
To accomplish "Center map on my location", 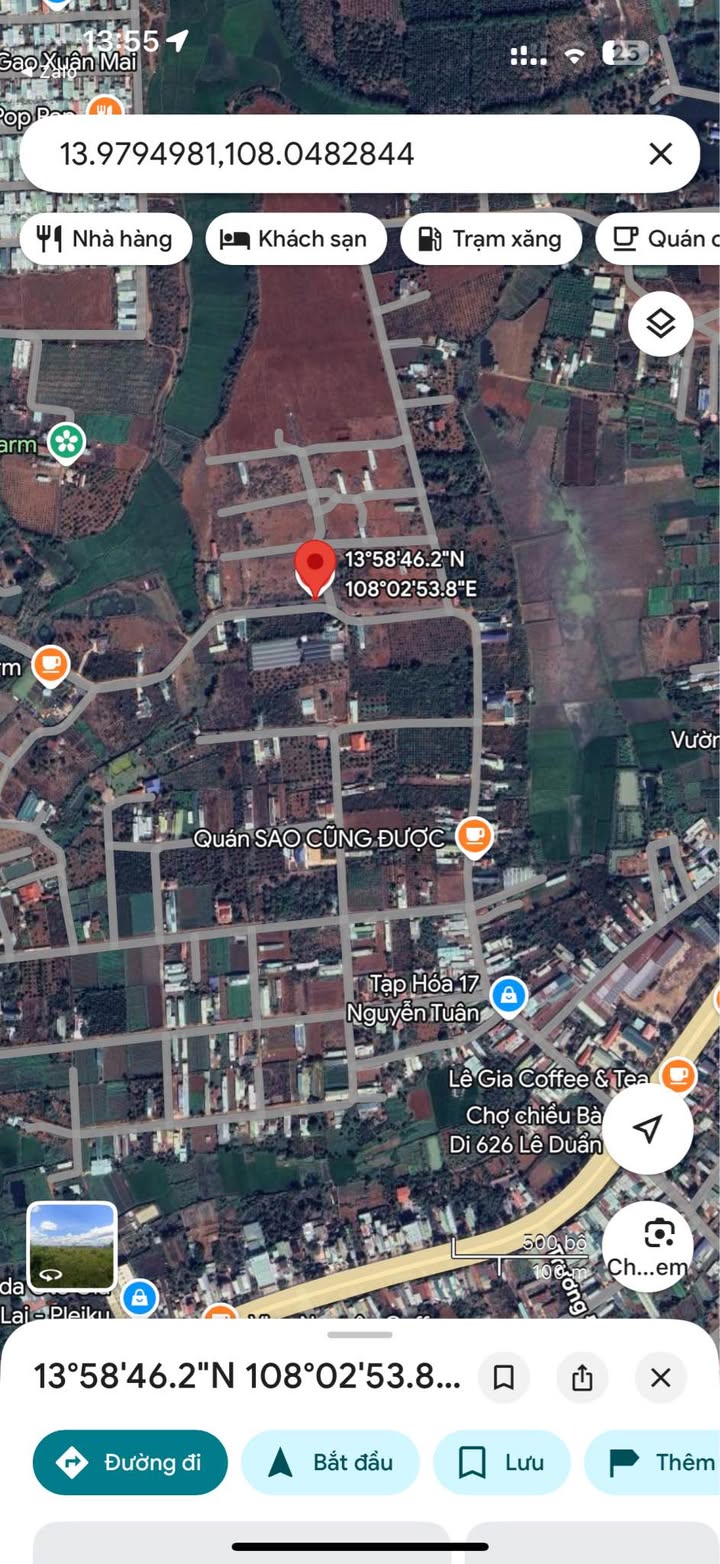I will (648, 1129).
